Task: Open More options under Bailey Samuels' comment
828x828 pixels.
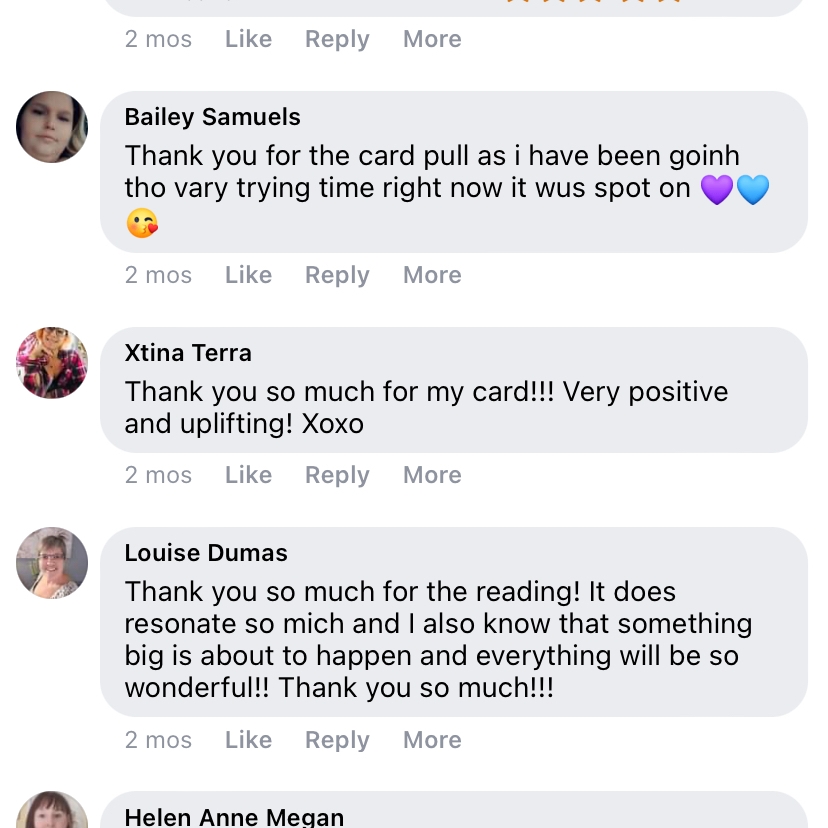Action: click(432, 275)
